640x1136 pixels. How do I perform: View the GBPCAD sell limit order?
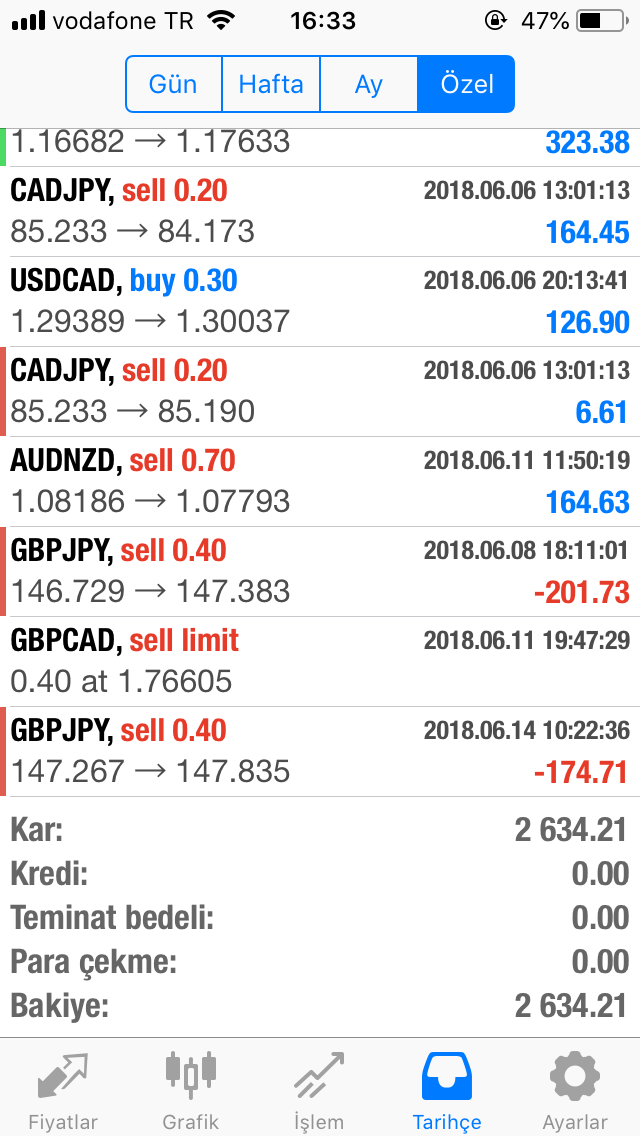(320, 662)
